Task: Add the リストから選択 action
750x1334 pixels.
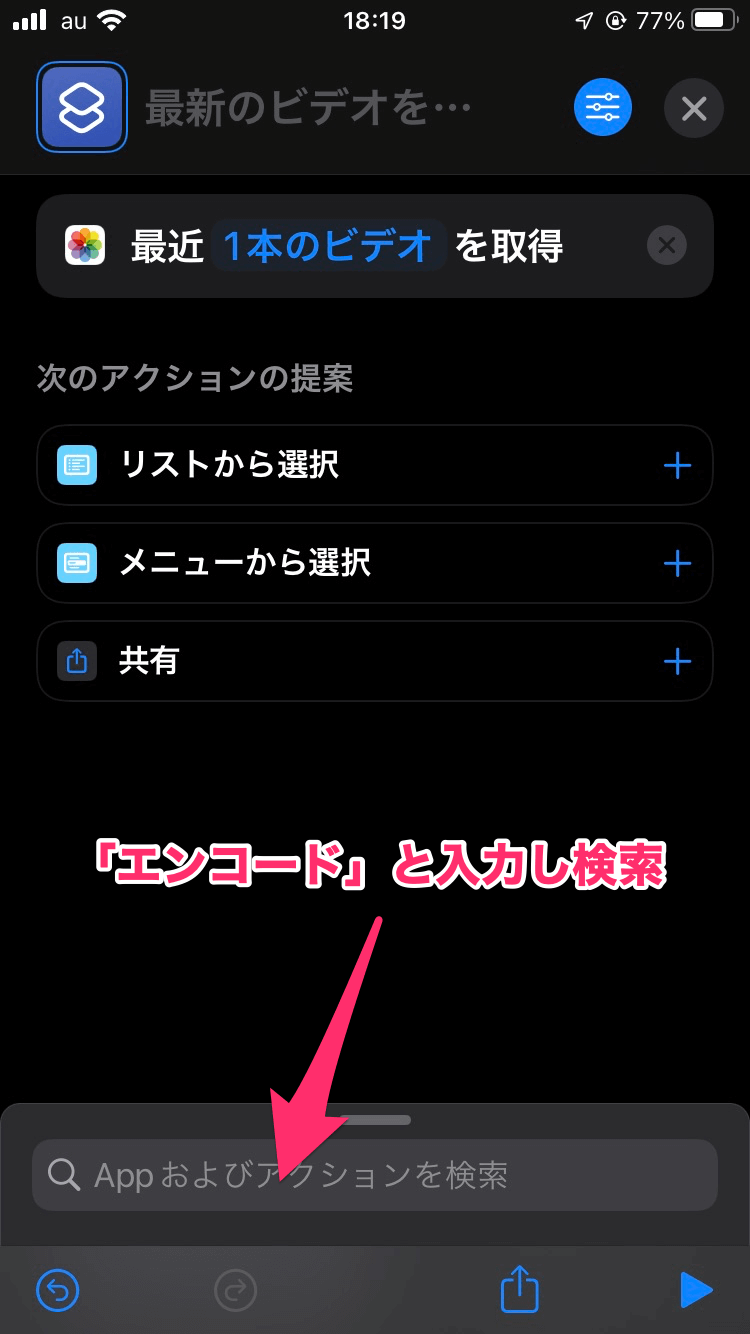Action: 677,465
